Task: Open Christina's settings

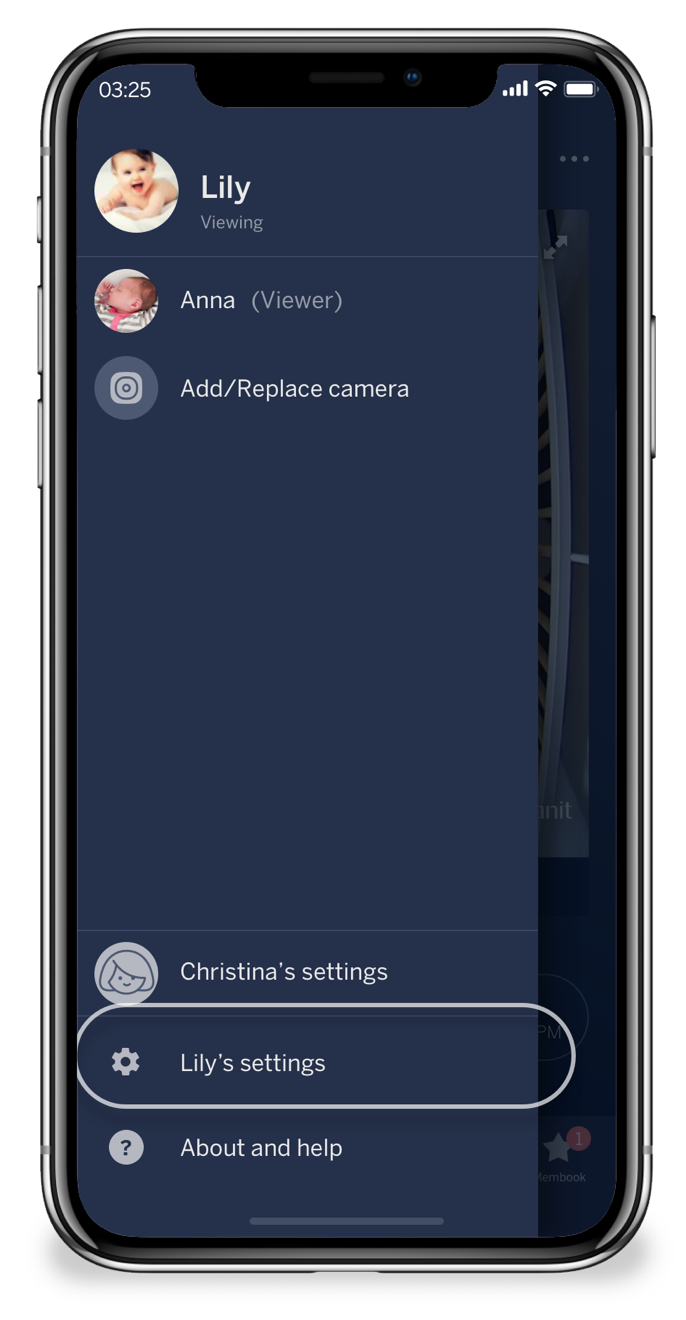Action: tap(308, 972)
